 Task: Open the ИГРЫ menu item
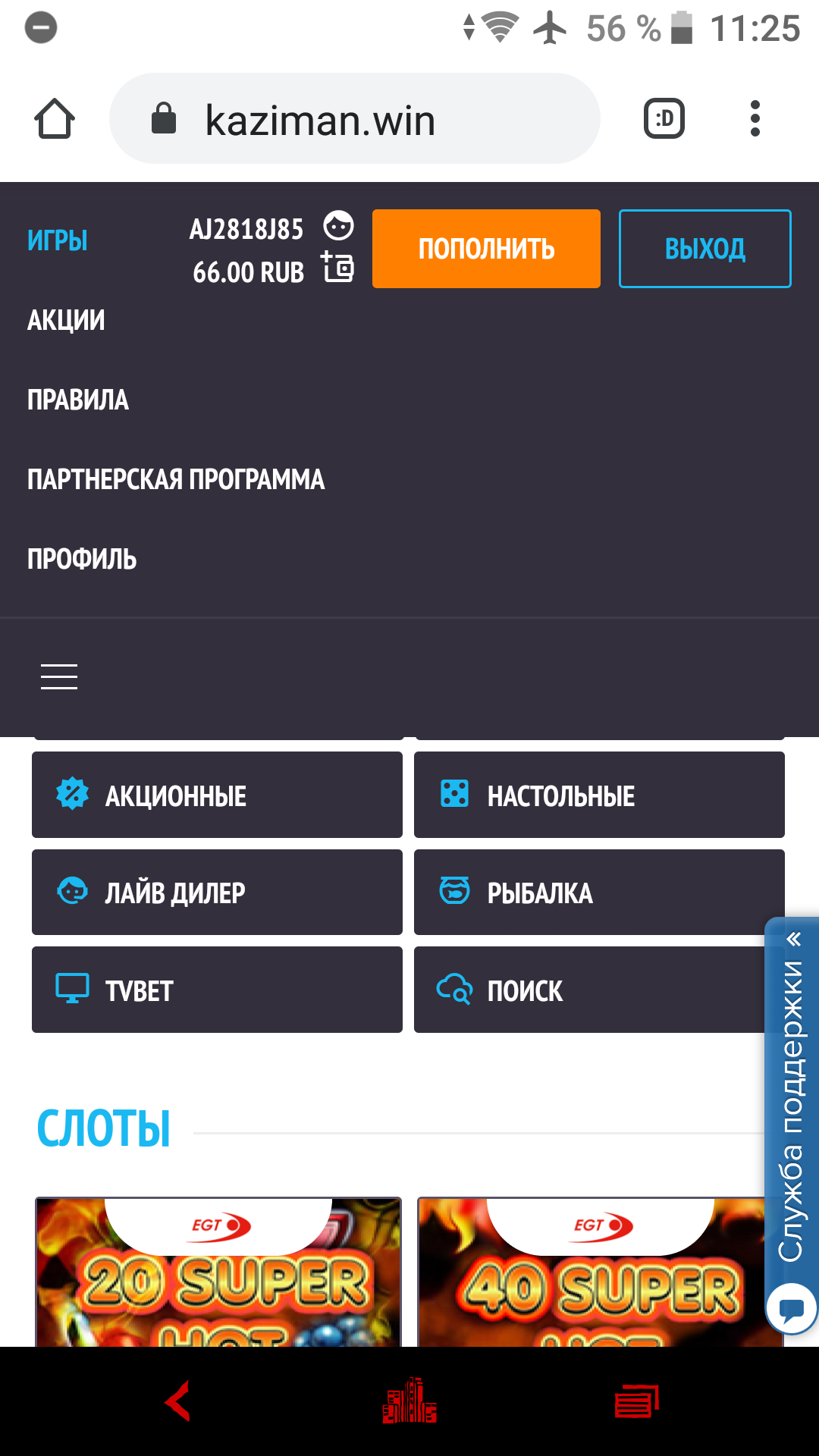coord(58,241)
